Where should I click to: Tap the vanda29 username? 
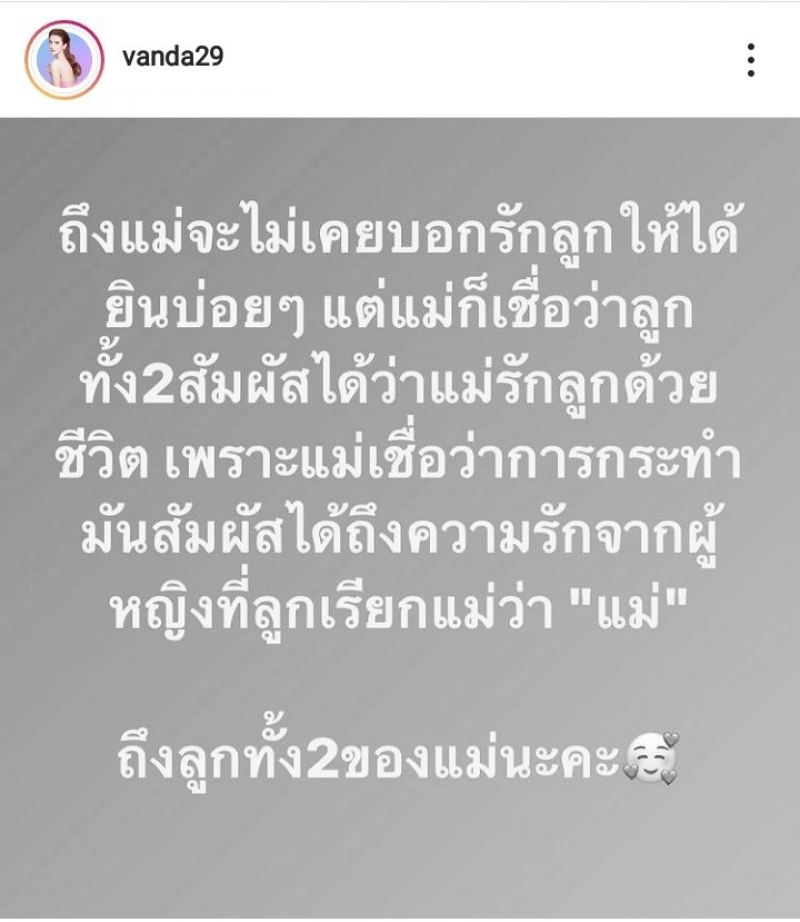171,56
